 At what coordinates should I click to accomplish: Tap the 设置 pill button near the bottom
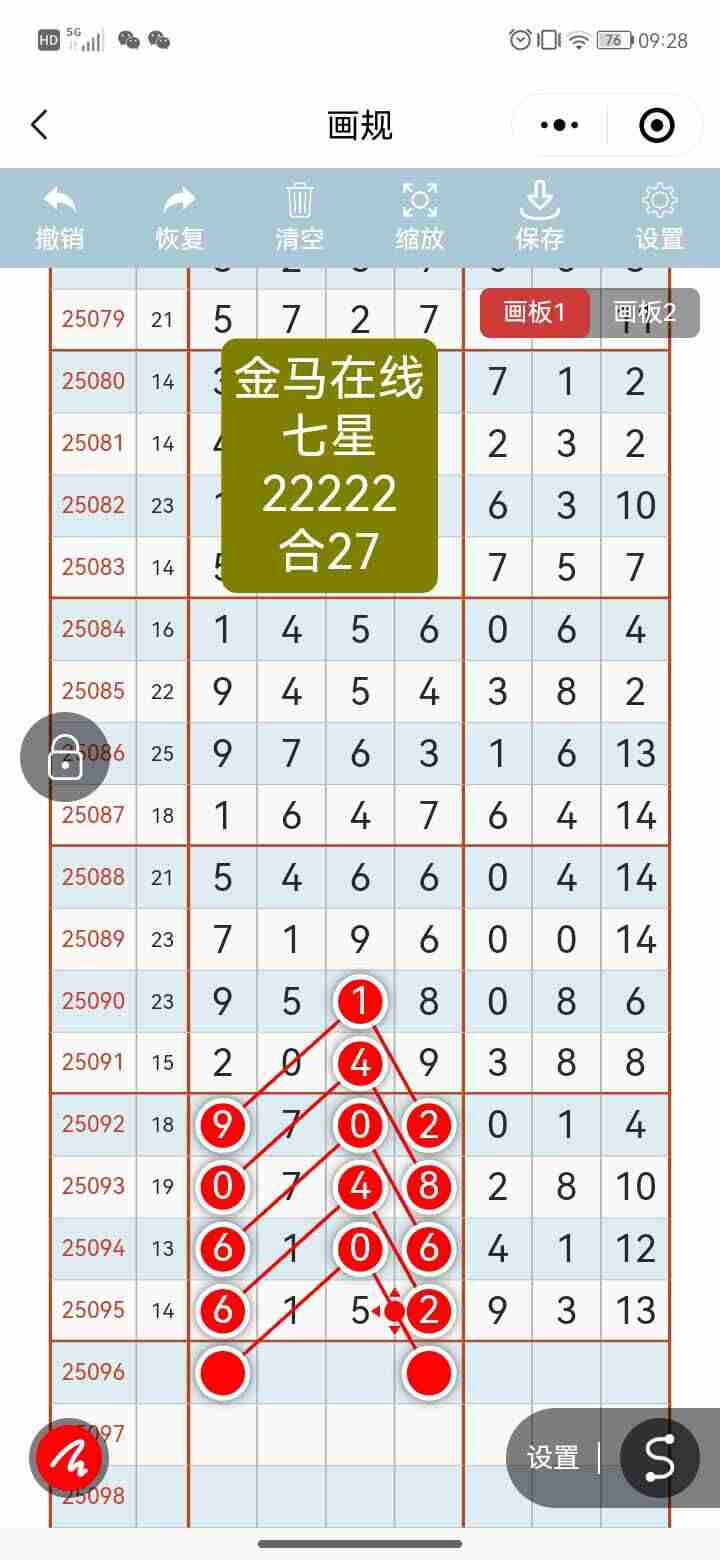[x=551, y=1458]
